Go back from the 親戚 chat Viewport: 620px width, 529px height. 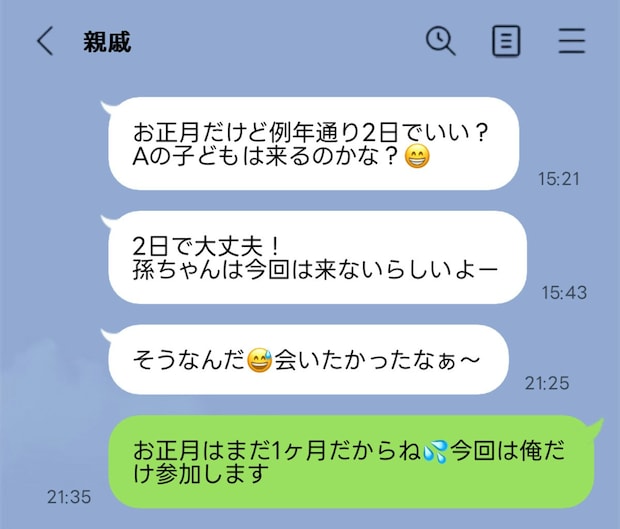tap(44, 41)
